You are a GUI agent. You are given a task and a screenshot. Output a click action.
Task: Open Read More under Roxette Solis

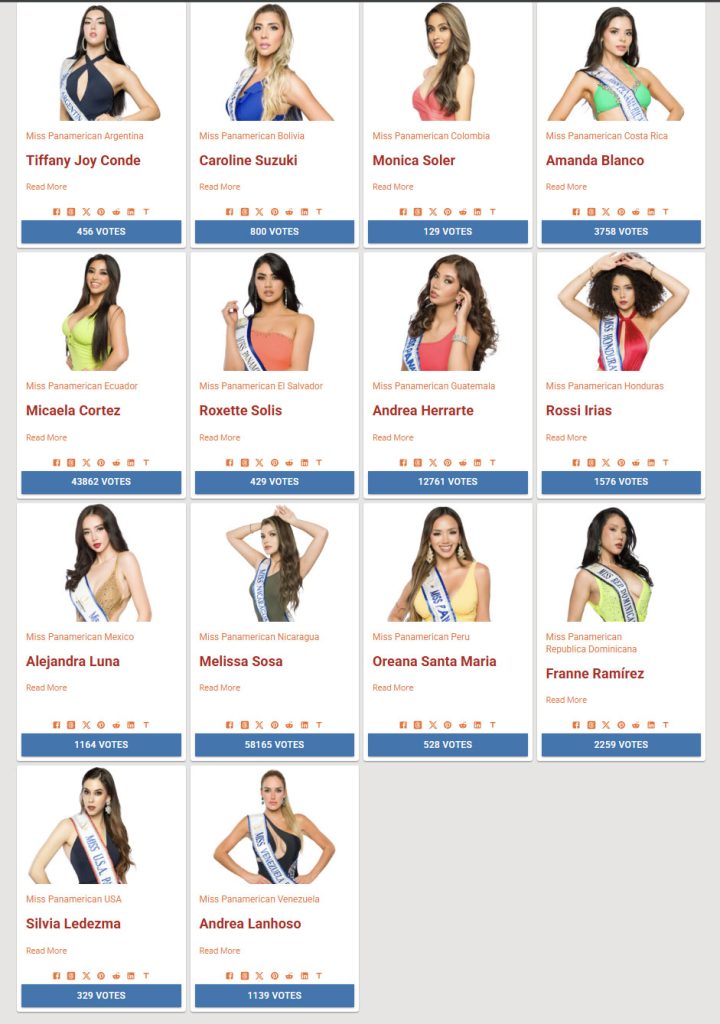[x=219, y=438]
